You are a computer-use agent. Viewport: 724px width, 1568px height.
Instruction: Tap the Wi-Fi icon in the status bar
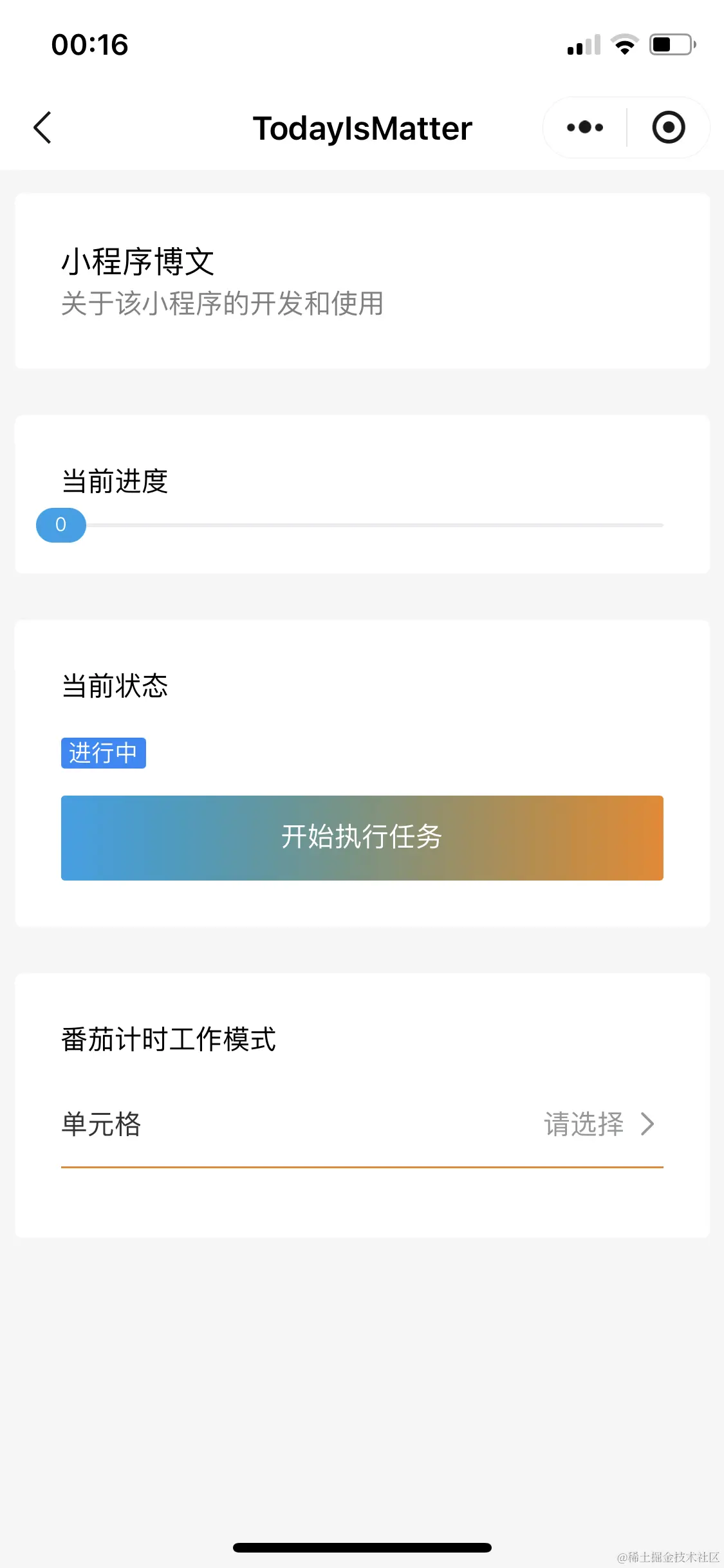[622, 44]
